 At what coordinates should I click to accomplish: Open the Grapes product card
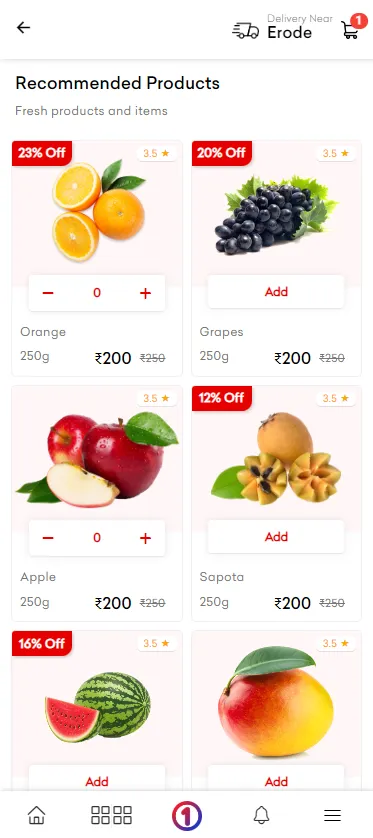pyautogui.click(x=276, y=258)
